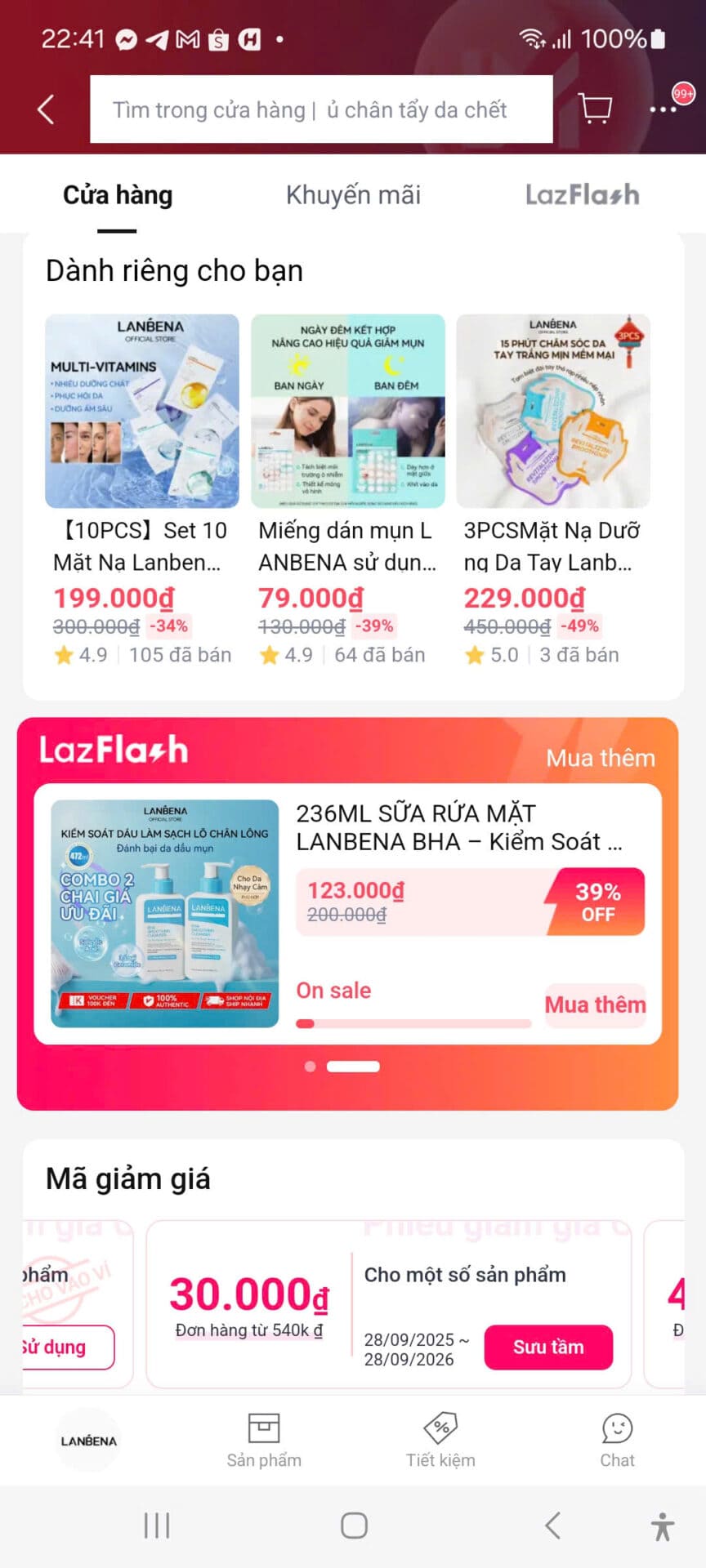Viewport: 706px width, 1568px height.
Task: Switch to the Khuyến mãi tab
Action: pyautogui.click(x=353, y=194)
